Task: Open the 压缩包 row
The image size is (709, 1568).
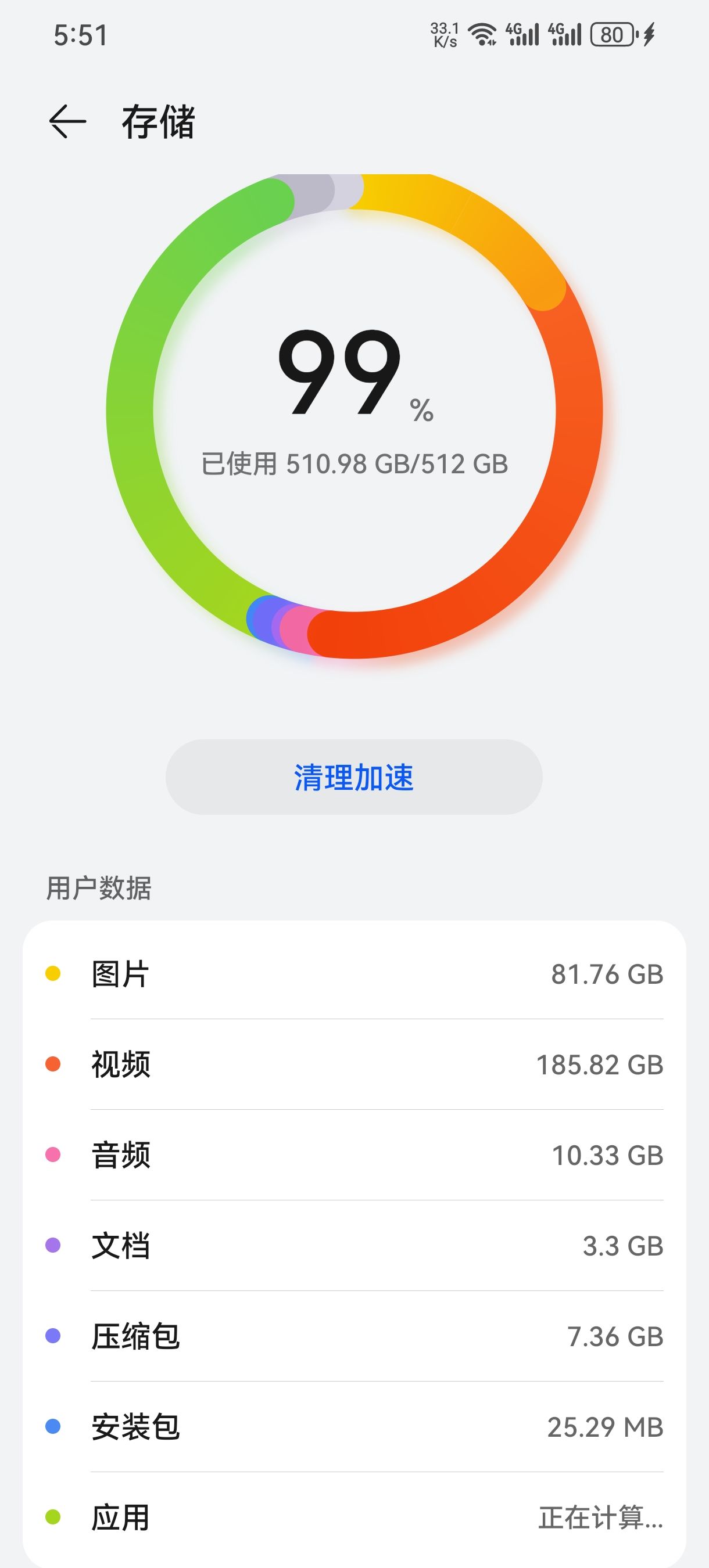Action: 354,1337
